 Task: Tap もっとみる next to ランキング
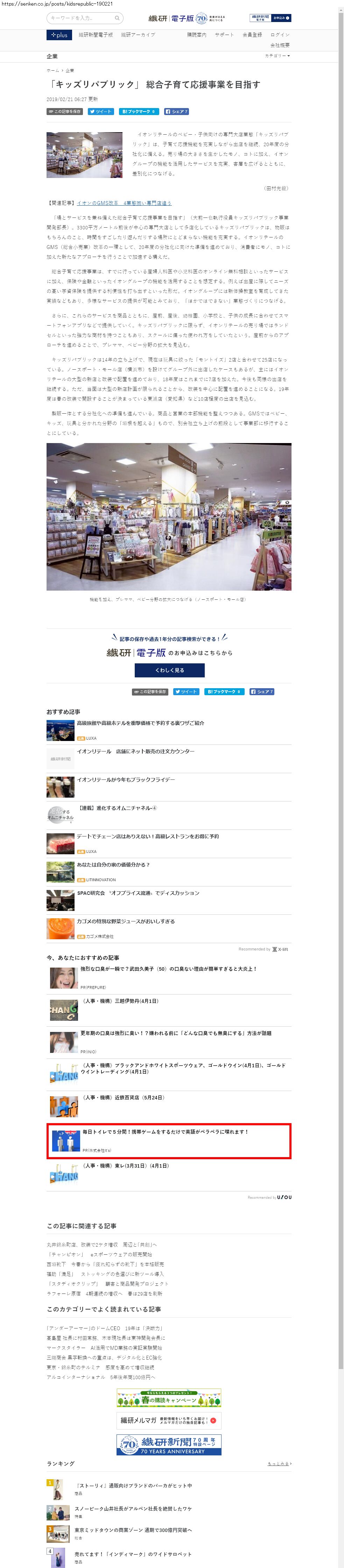(279, 1464)
